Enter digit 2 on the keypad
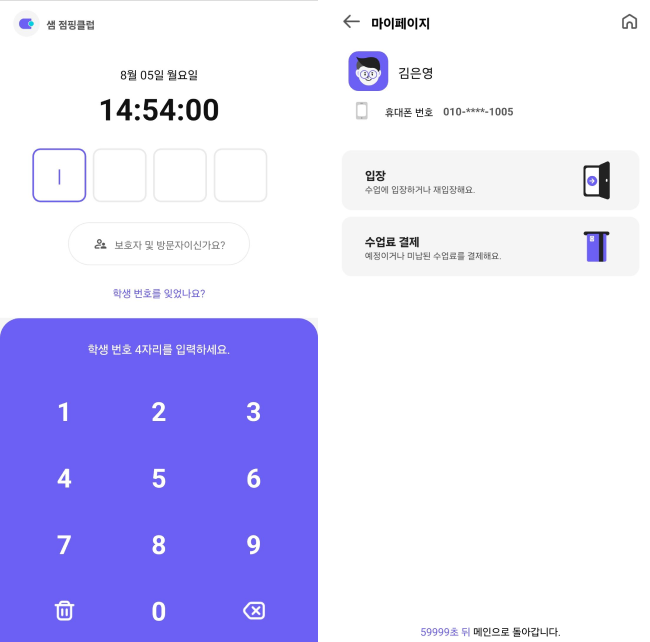 pos(159,412)
